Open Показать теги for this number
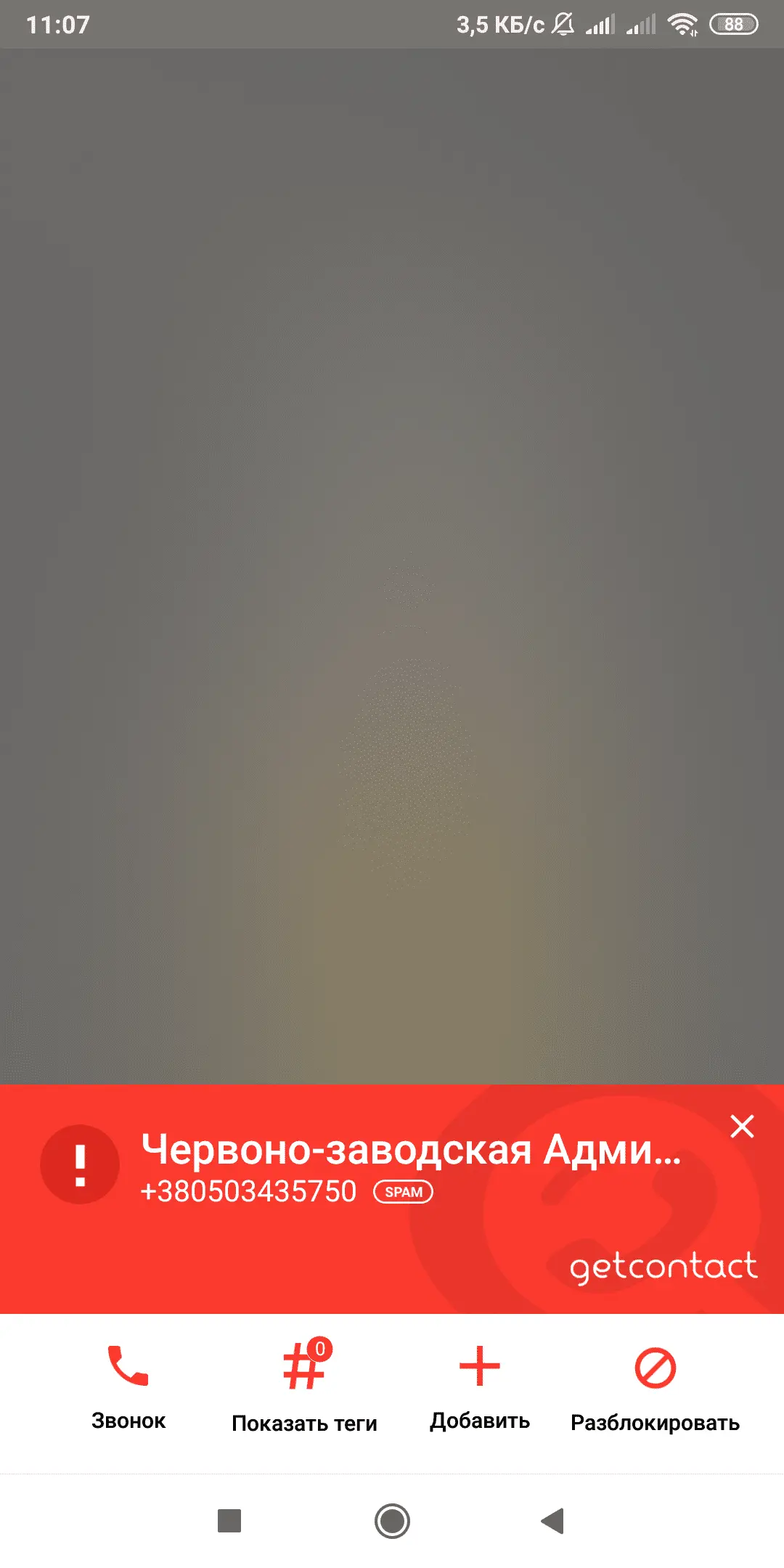Screen dimensions: 784x1568 pyautogui.click(x=304, y=1387)
